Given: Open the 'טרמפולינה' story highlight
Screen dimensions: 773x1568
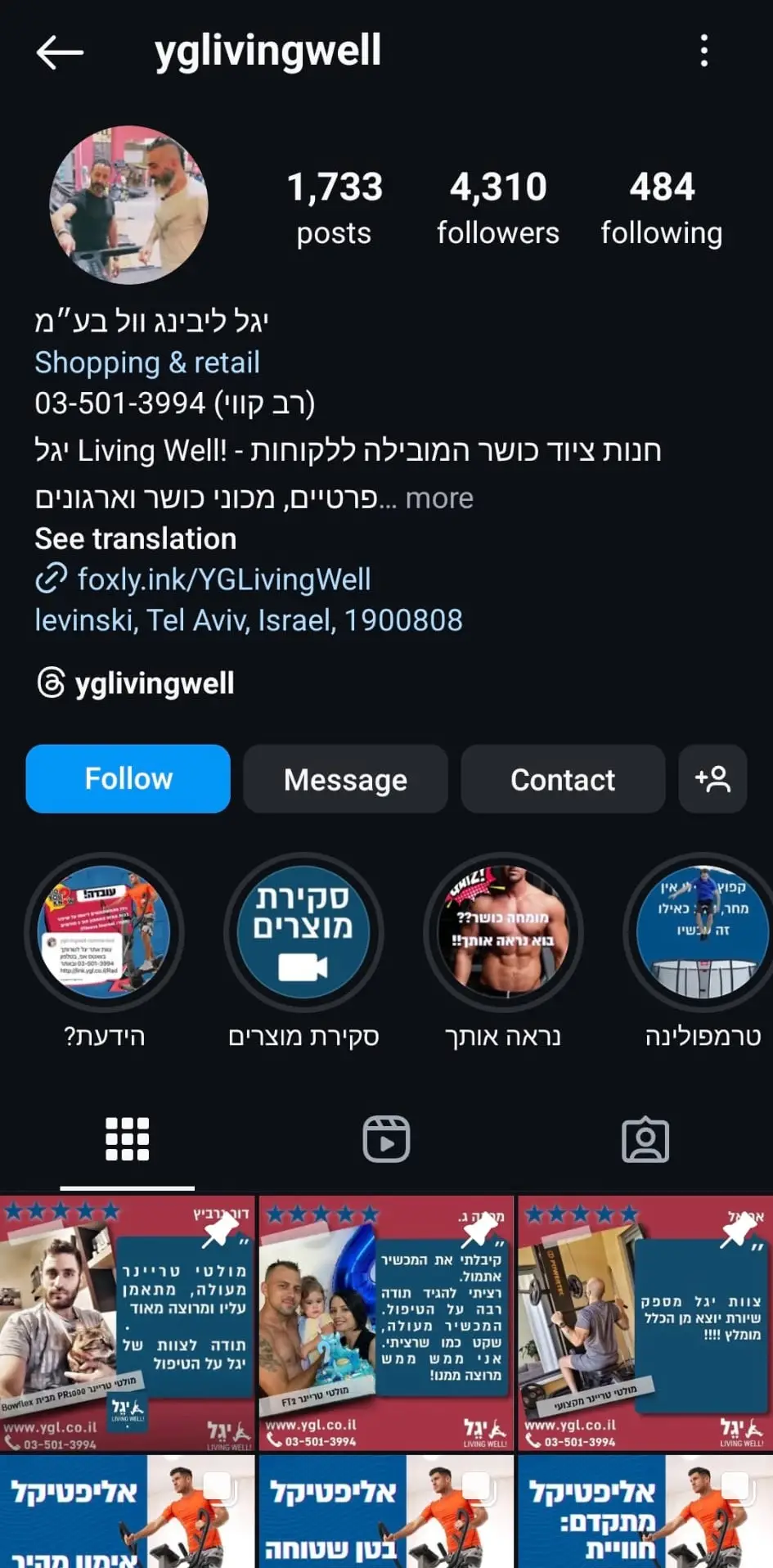Looking at the screenshot, I should click(702, 932).
